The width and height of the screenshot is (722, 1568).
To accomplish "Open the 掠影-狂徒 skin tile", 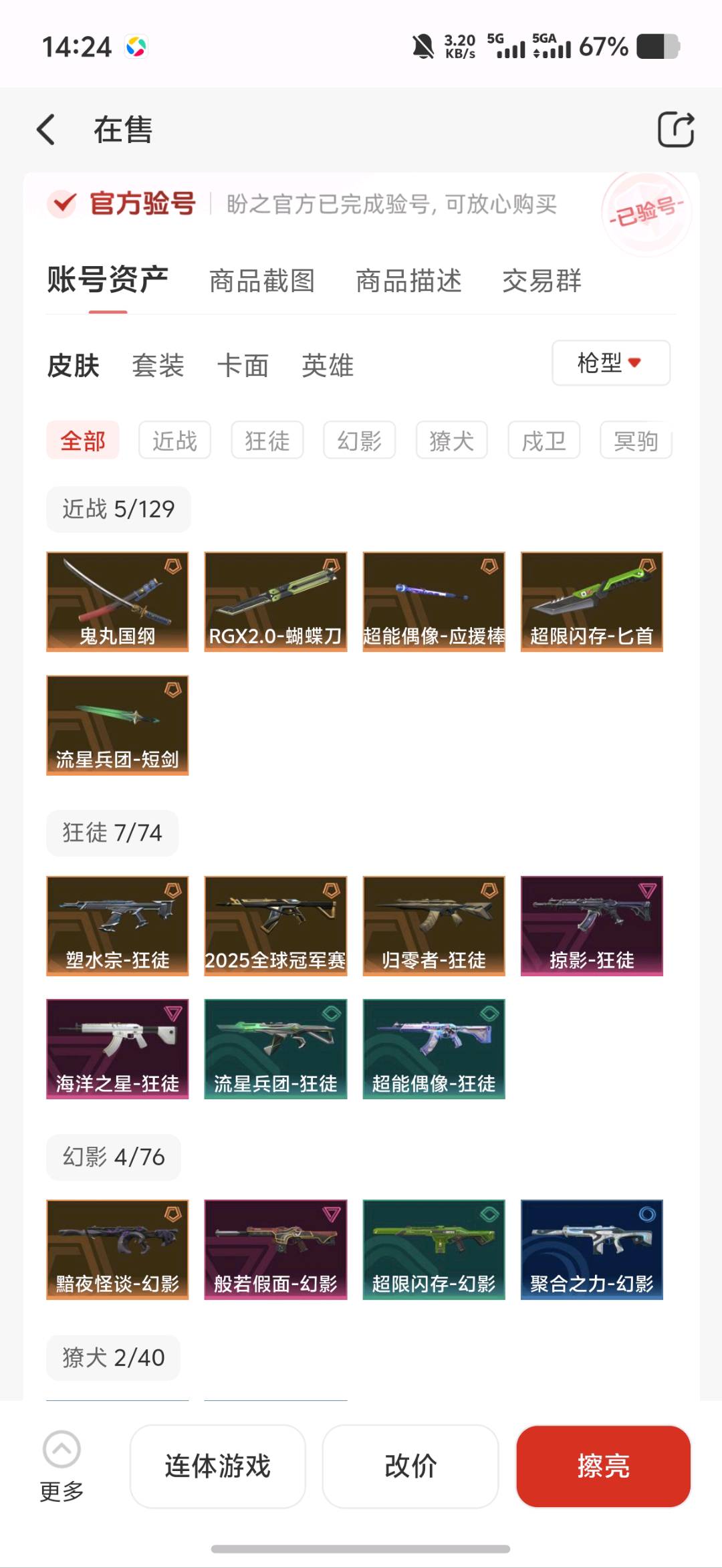I will point(592,925).
